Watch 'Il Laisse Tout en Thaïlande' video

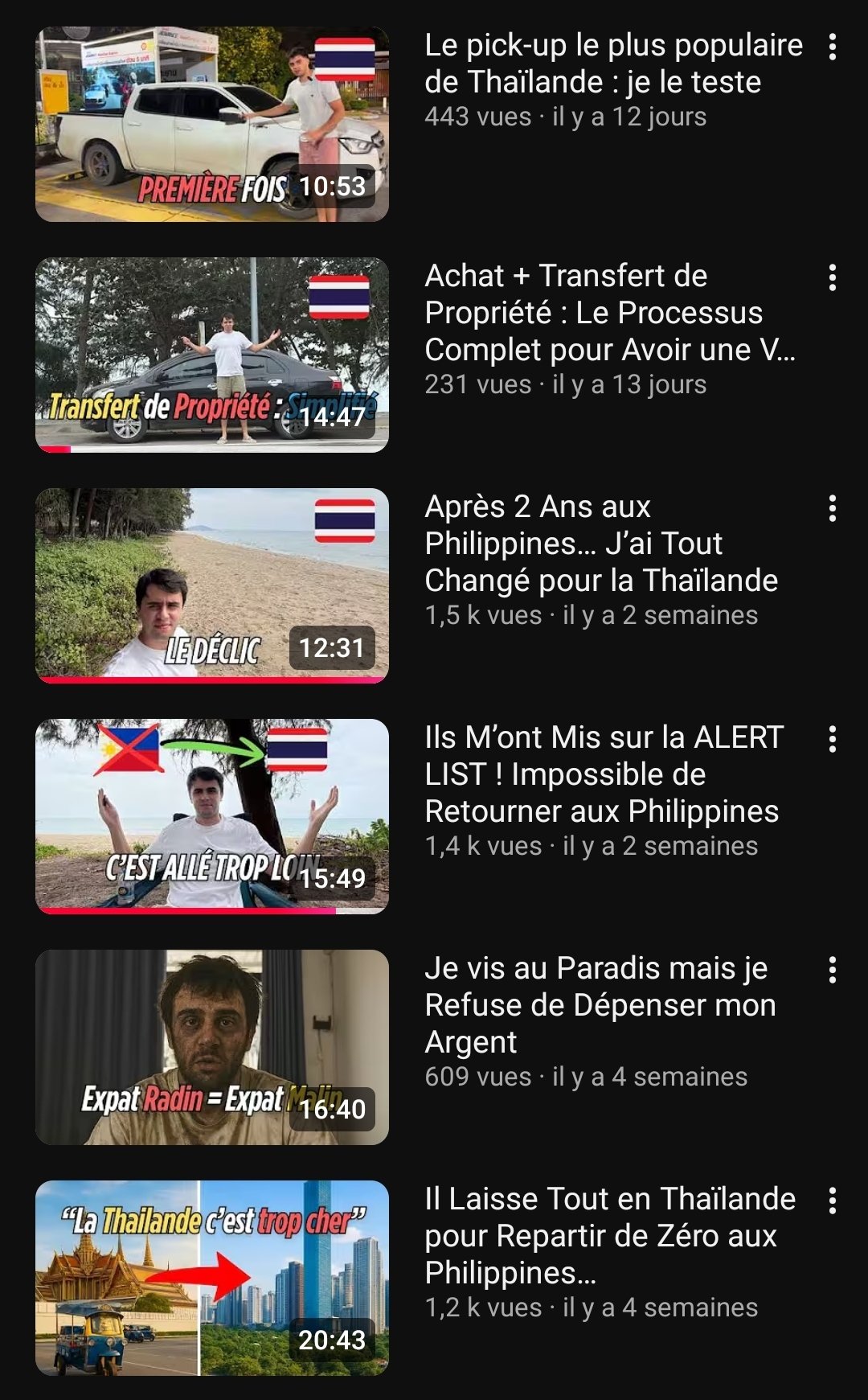pos(212,1279)
